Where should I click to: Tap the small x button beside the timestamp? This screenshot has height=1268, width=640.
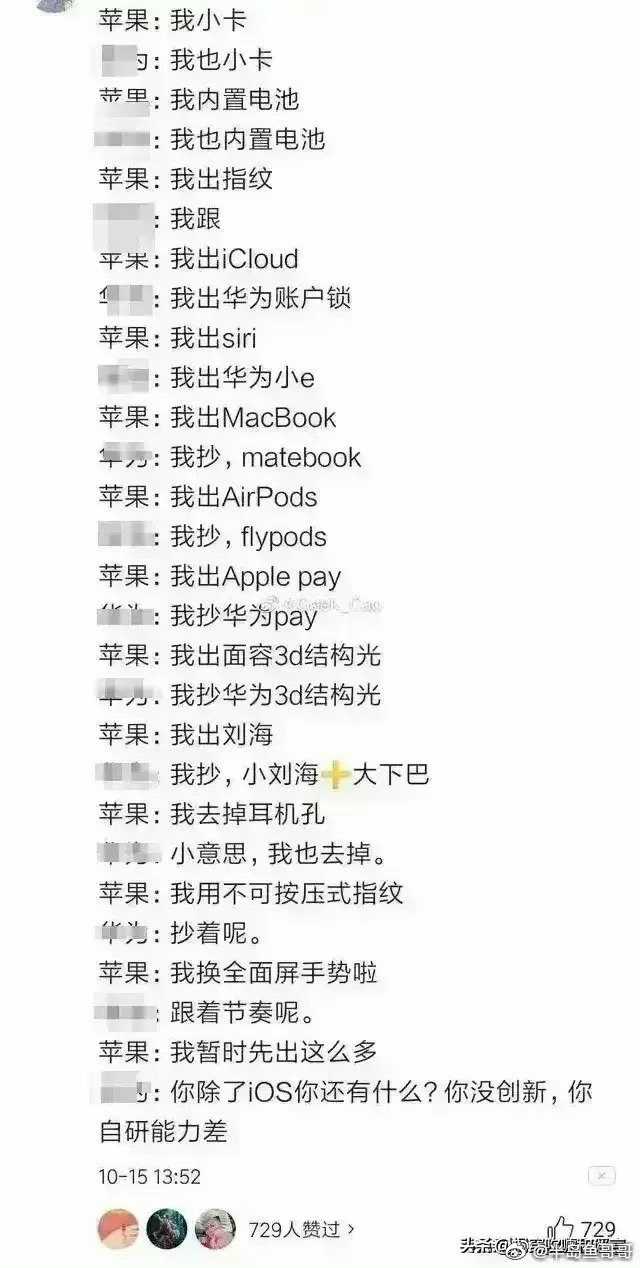pyautogui.click(x=601, y=1176)
